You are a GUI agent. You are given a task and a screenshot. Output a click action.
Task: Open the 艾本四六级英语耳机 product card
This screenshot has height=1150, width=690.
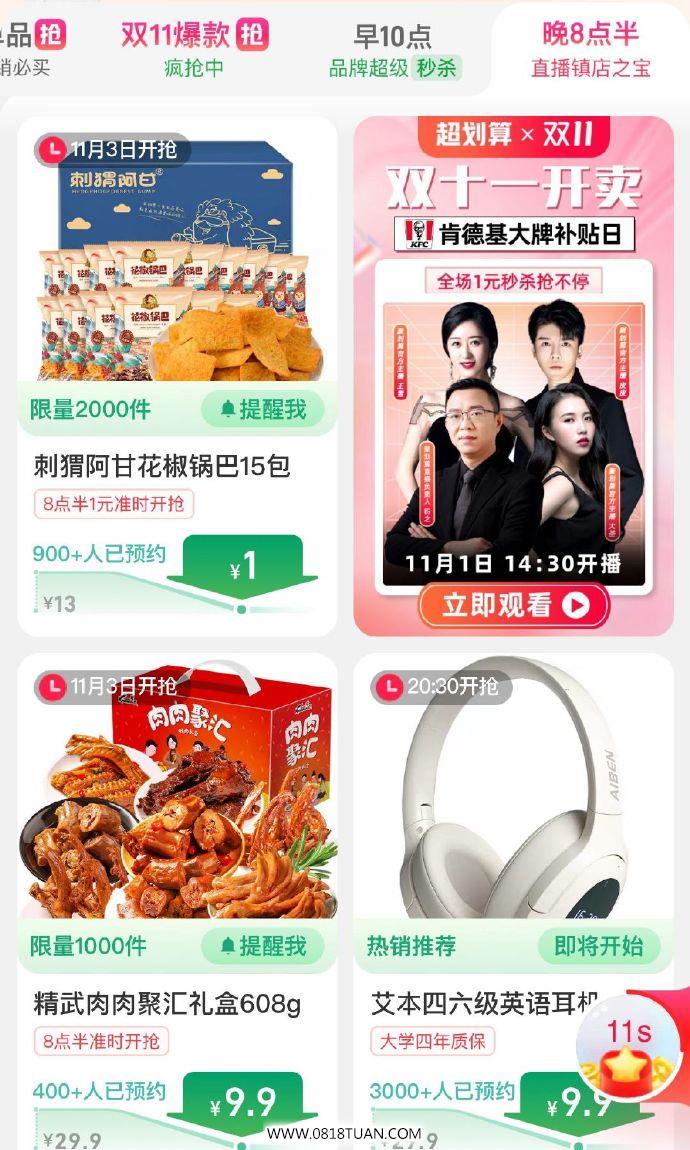[513, 901]
